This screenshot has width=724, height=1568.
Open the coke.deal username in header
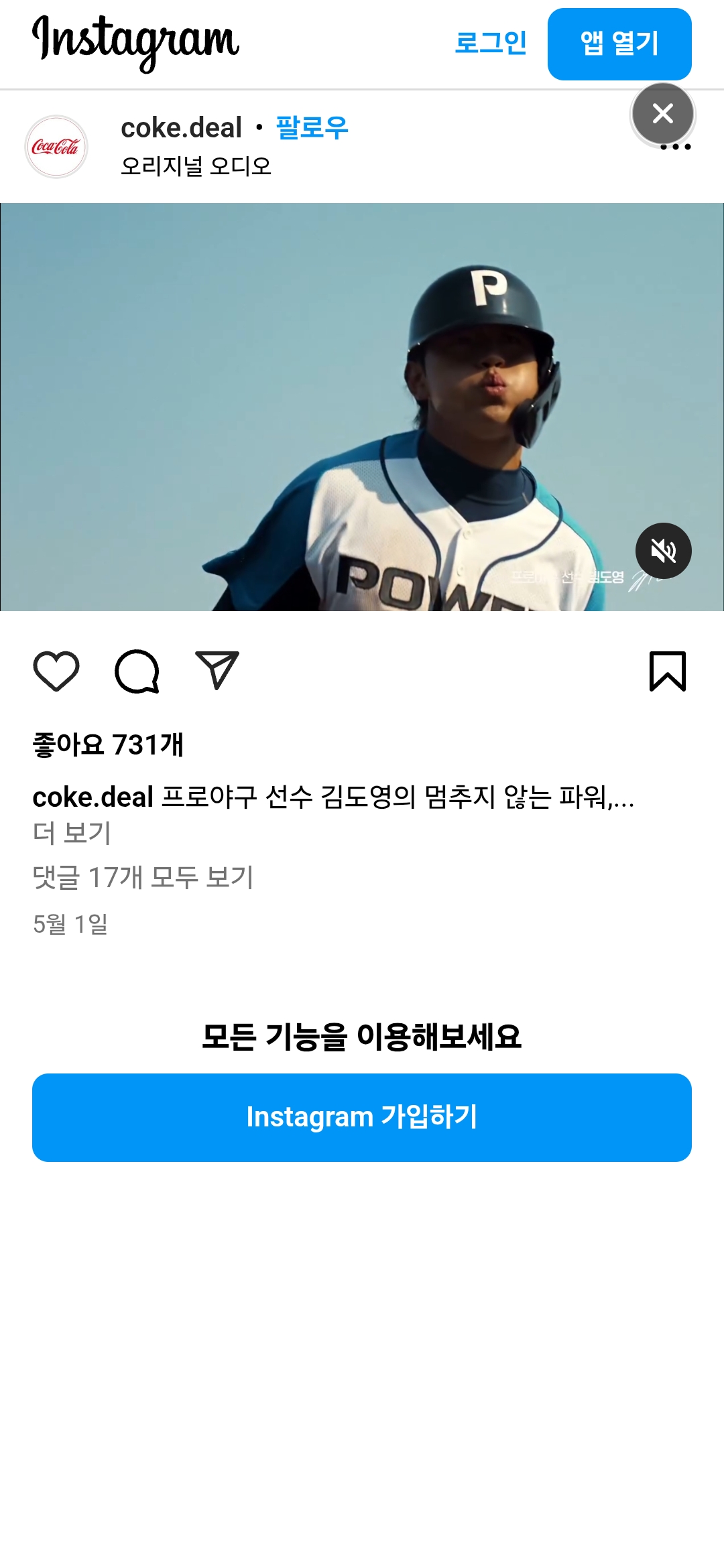coord(181,127)
